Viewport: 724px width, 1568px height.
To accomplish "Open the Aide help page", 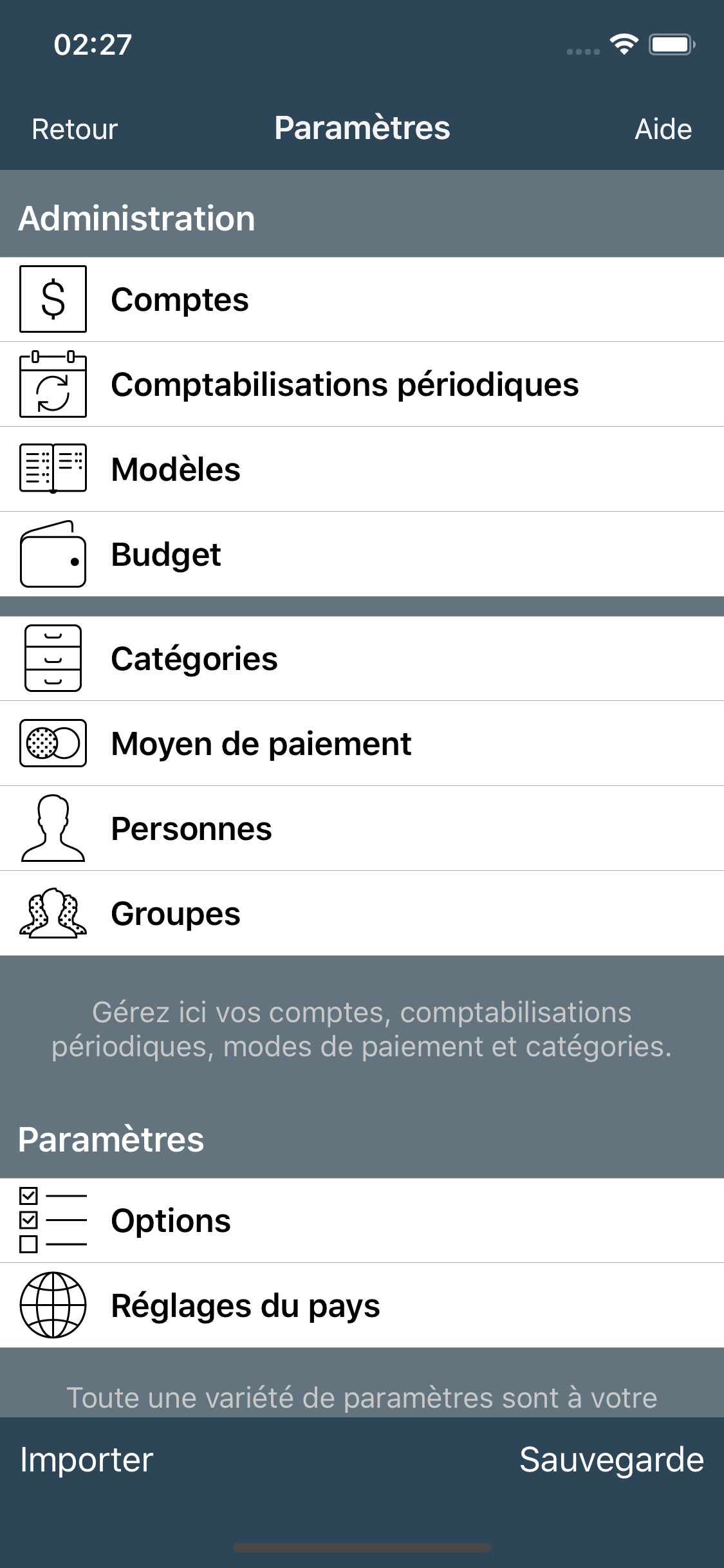I will tap(663, 129).
